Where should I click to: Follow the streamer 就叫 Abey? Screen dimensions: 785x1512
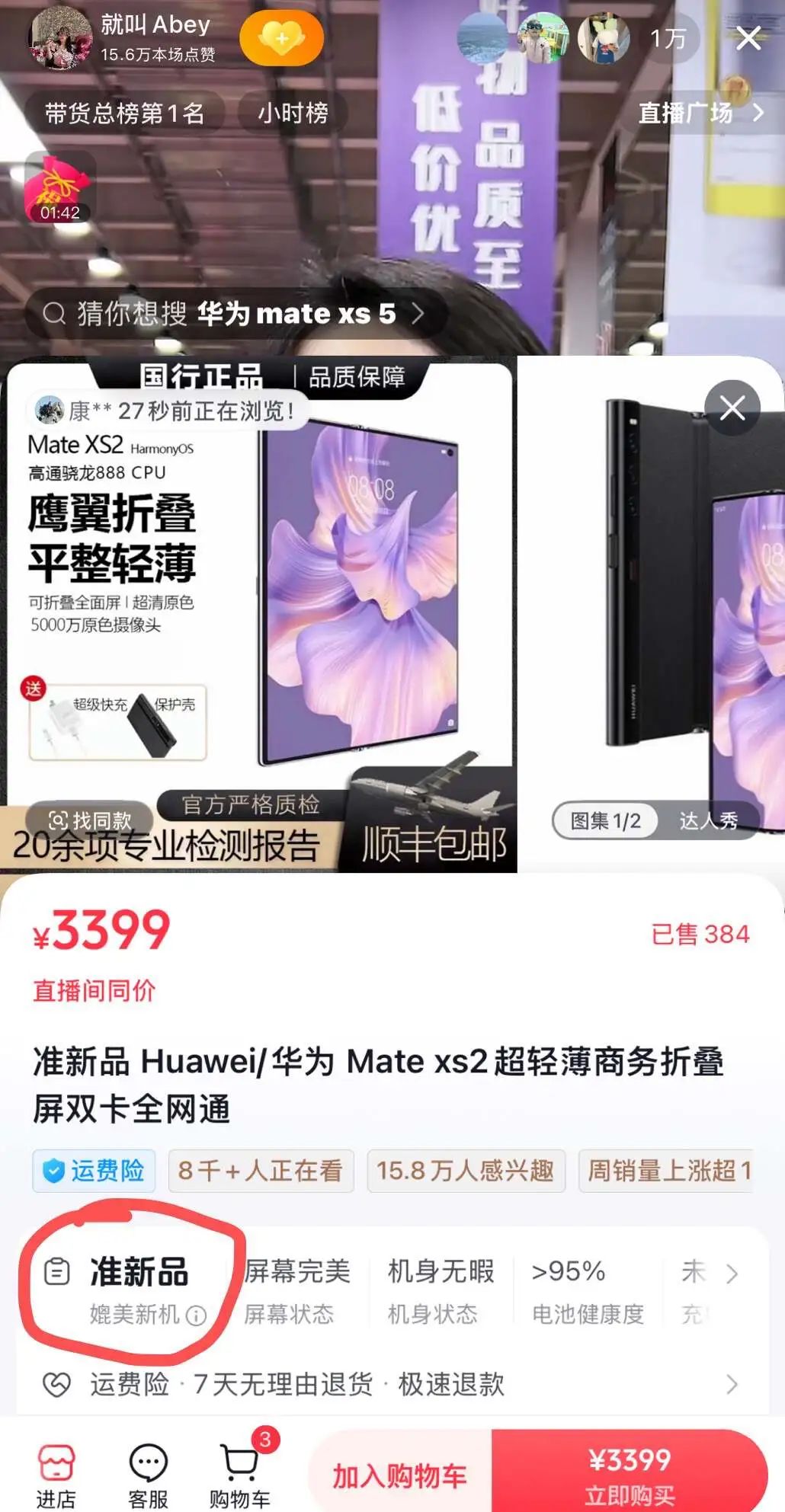pyautogui.click(x=281, y=38)
